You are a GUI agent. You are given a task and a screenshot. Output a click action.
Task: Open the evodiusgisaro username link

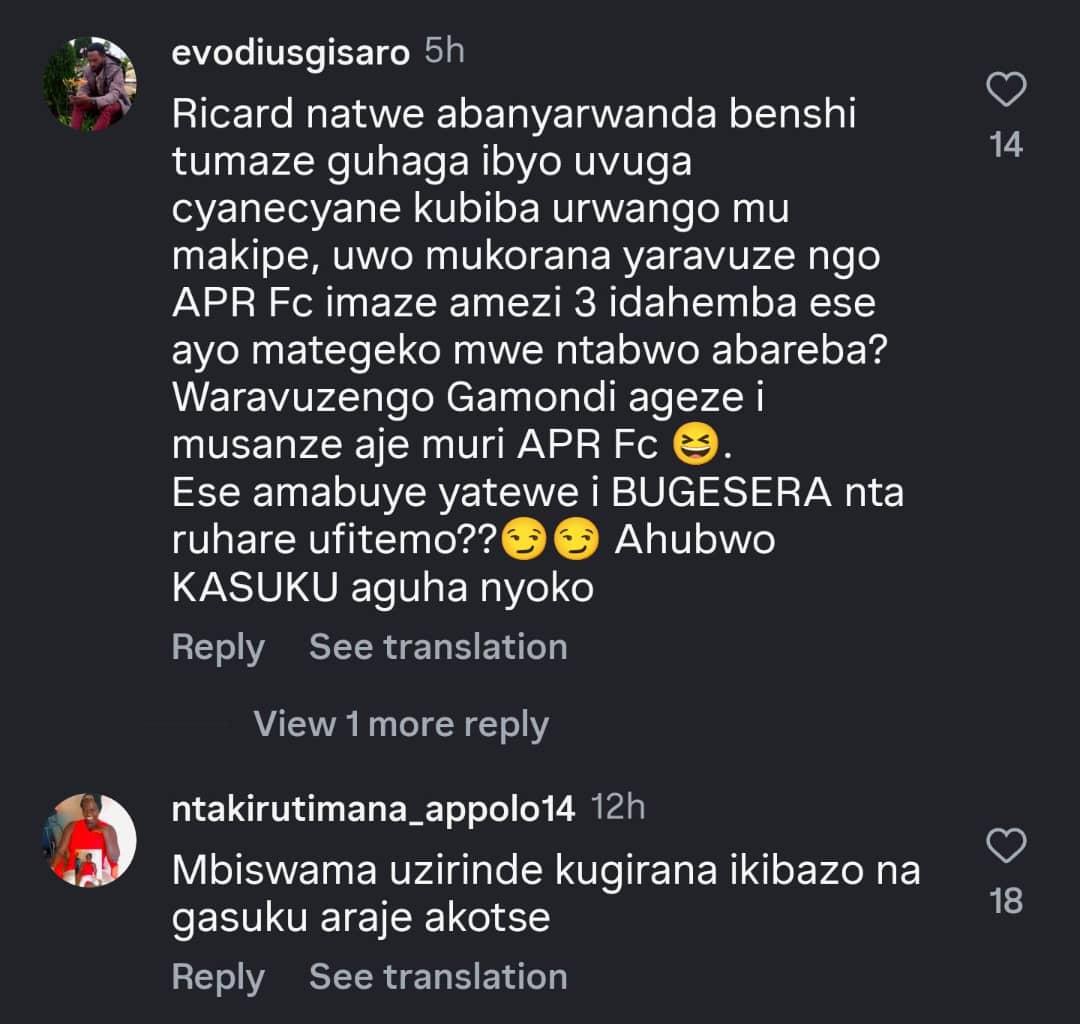pyautogui.click(x=291, y=52)
